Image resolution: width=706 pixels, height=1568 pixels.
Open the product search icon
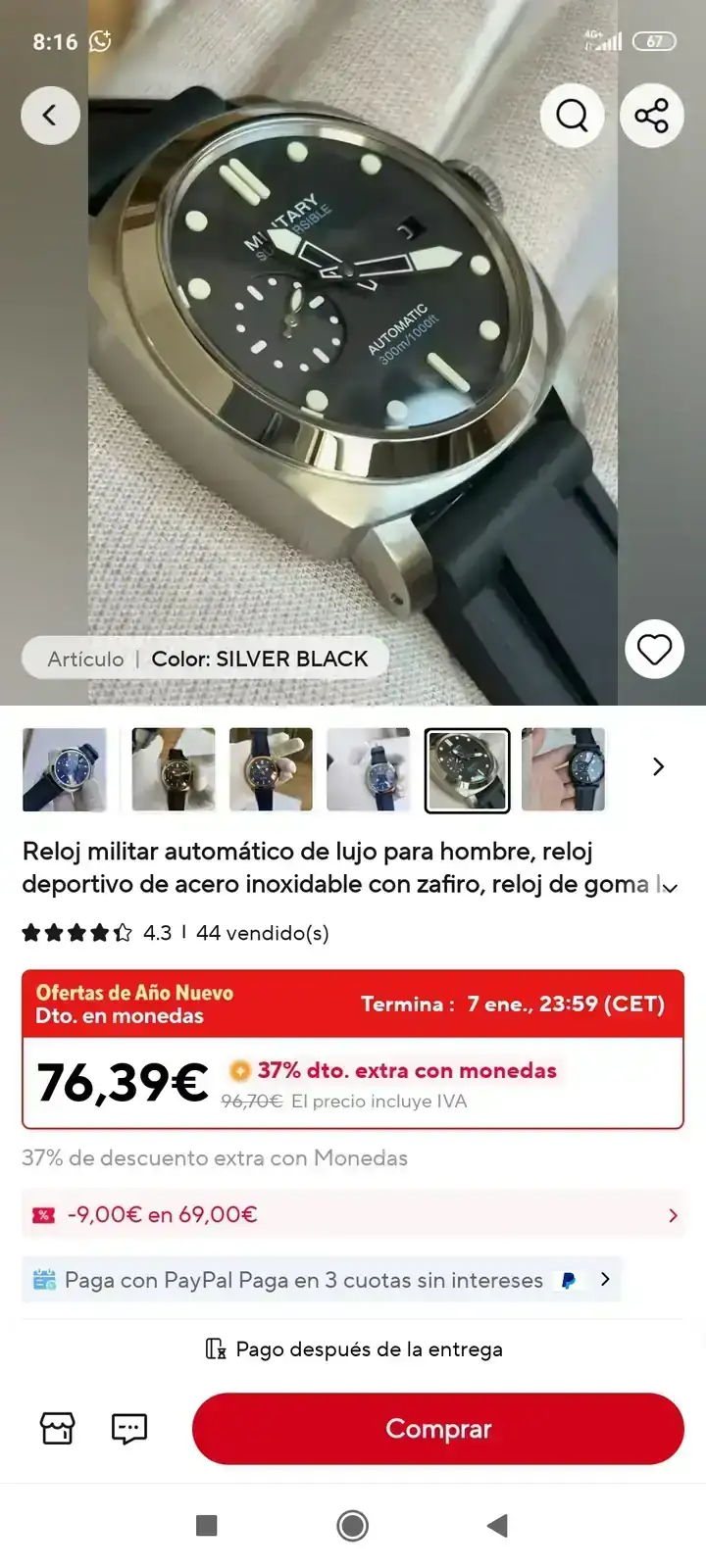pyautogui.click(x=572, y=115)
